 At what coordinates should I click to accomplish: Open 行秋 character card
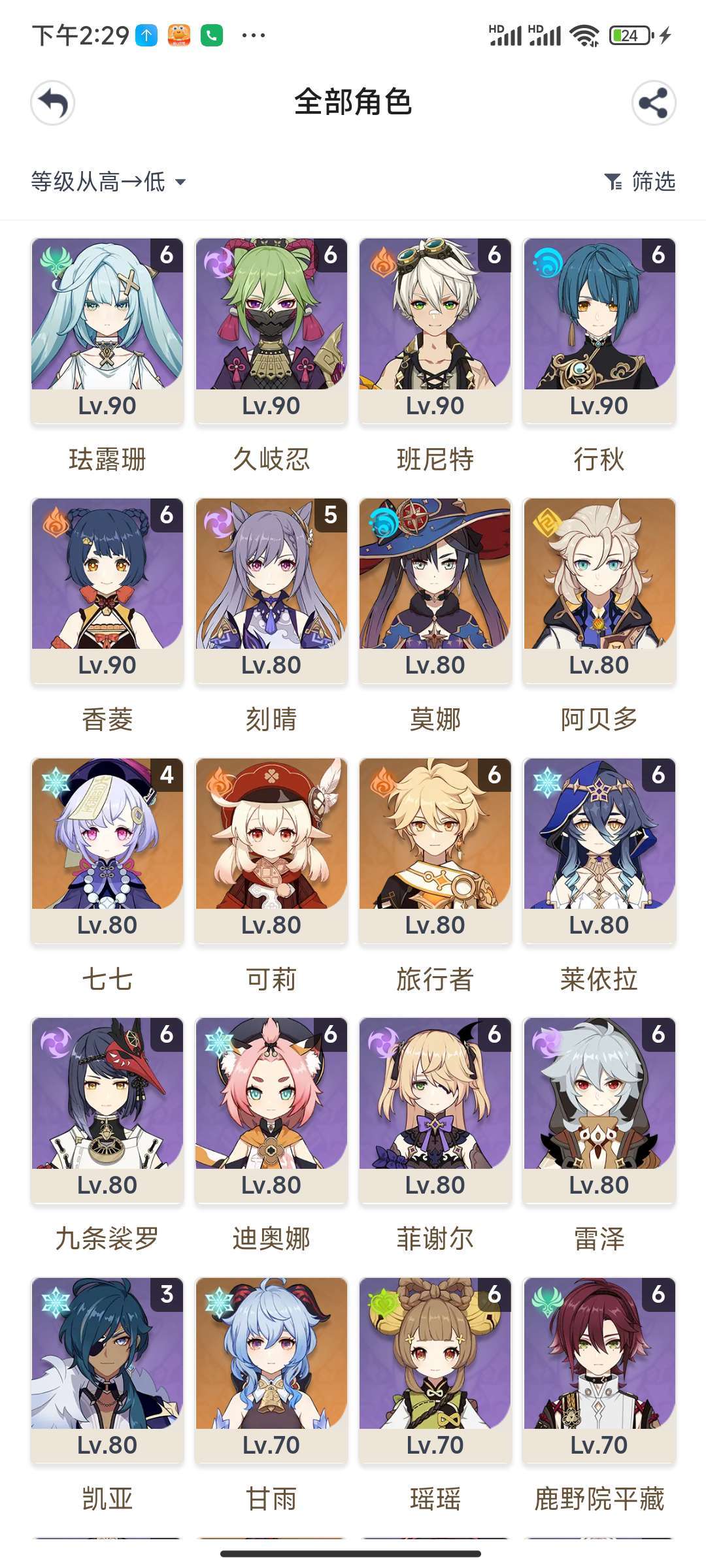click(x=599, y=330)
